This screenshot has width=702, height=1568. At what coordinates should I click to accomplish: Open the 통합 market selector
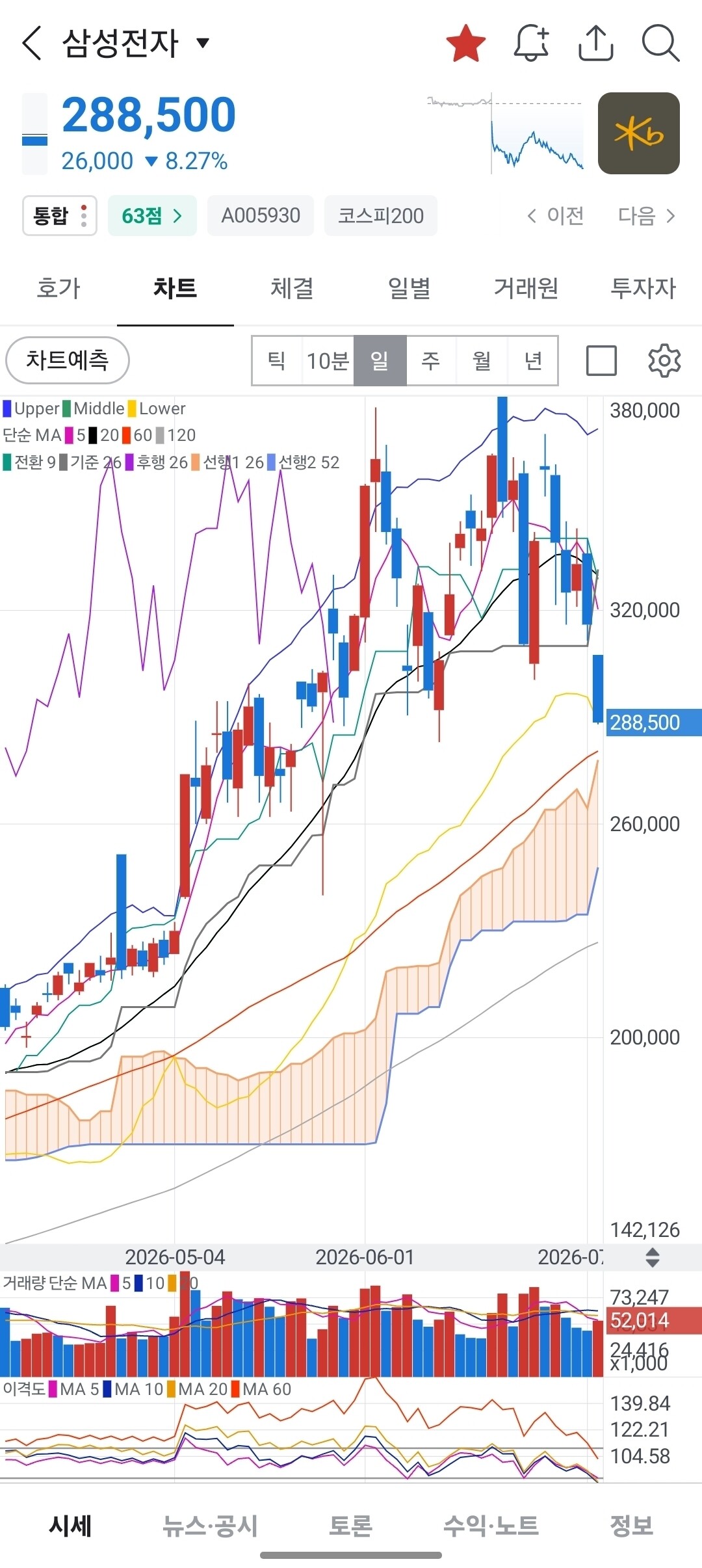coord(60,215)
